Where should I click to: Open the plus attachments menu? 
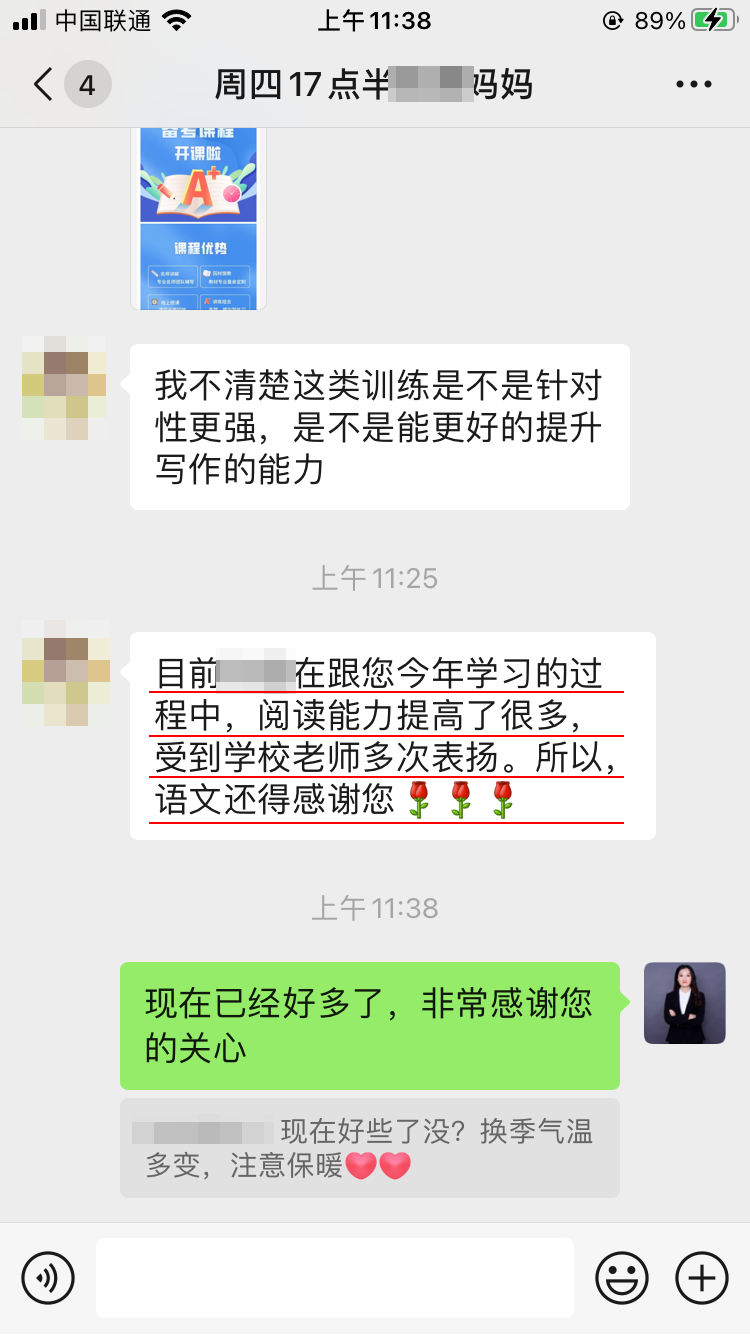click(x=702, y=1277)
